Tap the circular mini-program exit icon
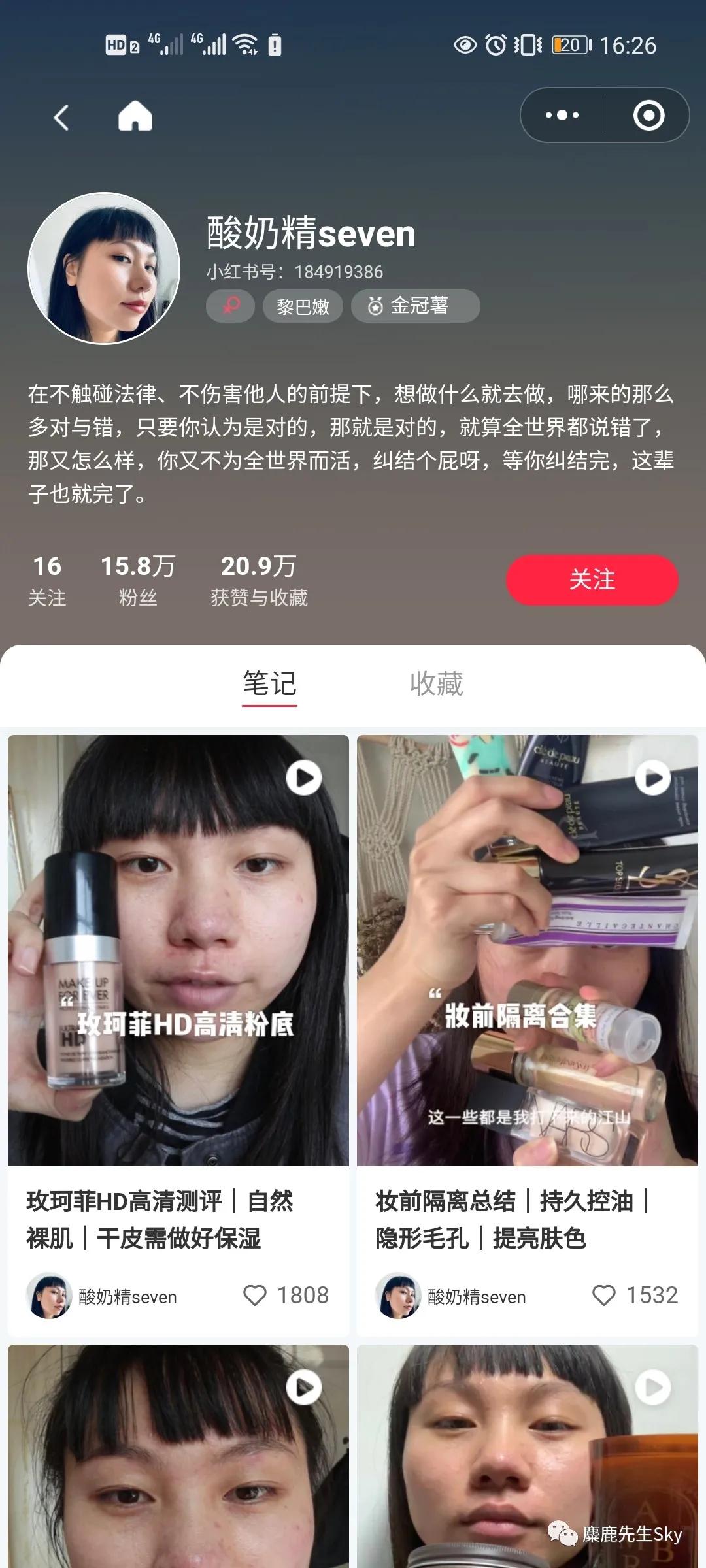706x1568 pixels. [x=646, y=115]
